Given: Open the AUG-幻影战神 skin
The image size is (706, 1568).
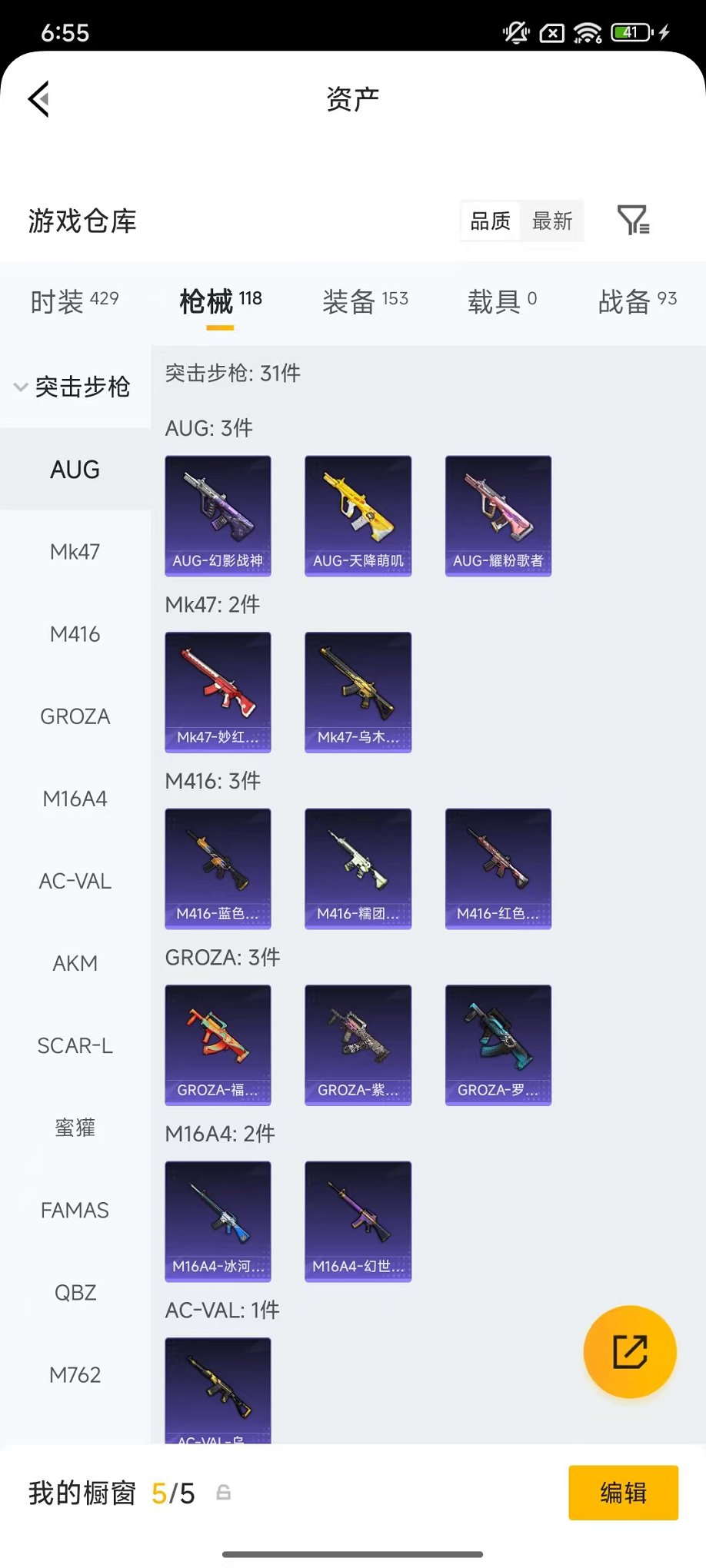Looking at the screenshot, I should click(x=218, y=515).
